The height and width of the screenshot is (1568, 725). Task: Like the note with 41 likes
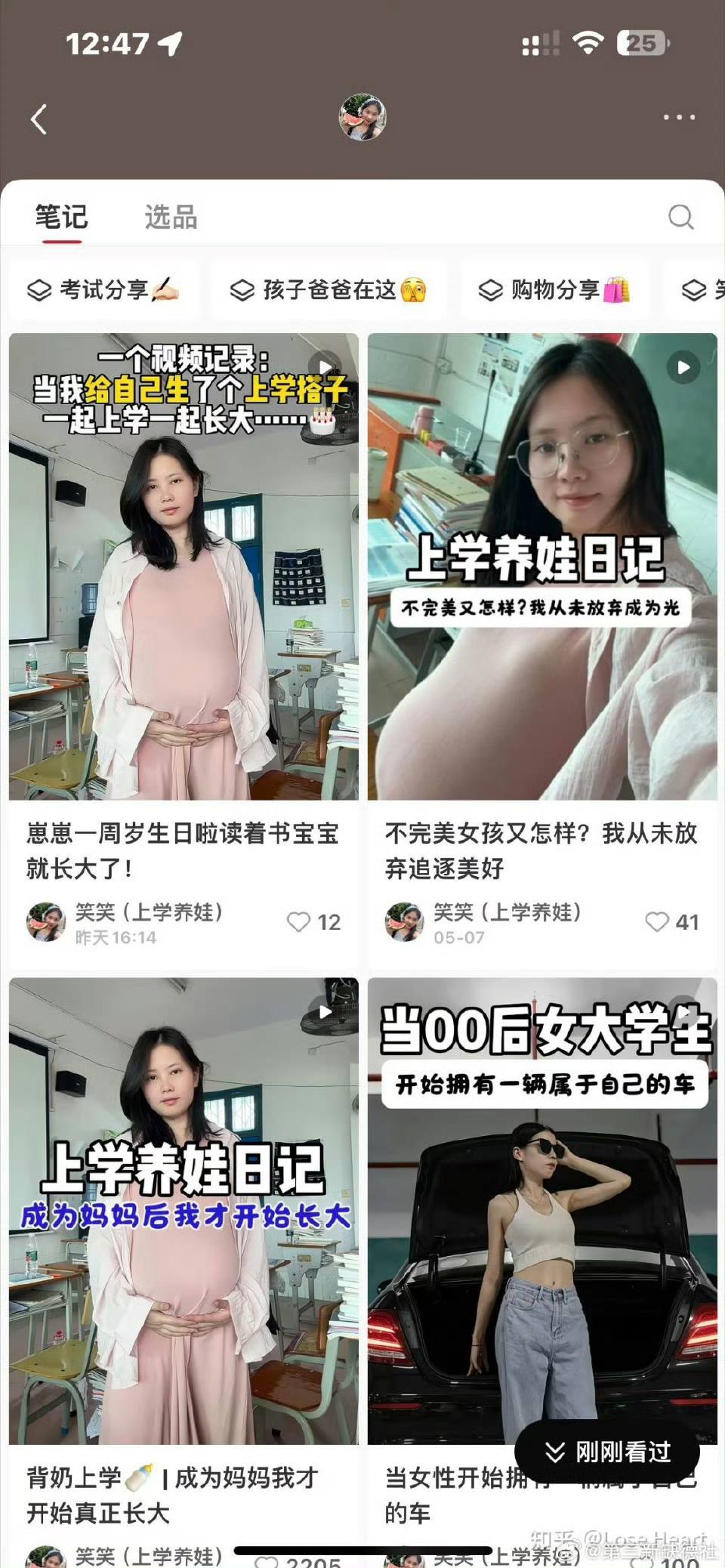coord(672,922)
